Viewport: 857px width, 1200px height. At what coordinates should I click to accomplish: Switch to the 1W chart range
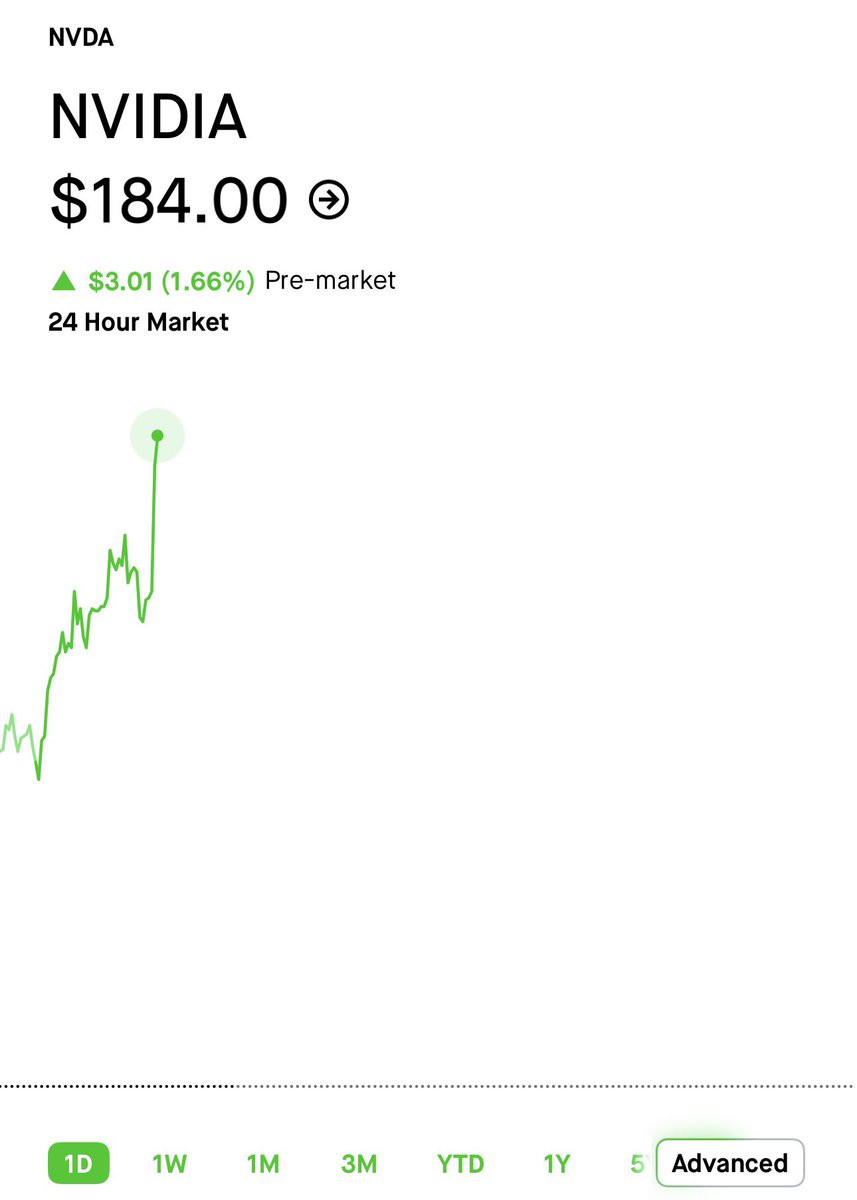(x=170, y=1164)
